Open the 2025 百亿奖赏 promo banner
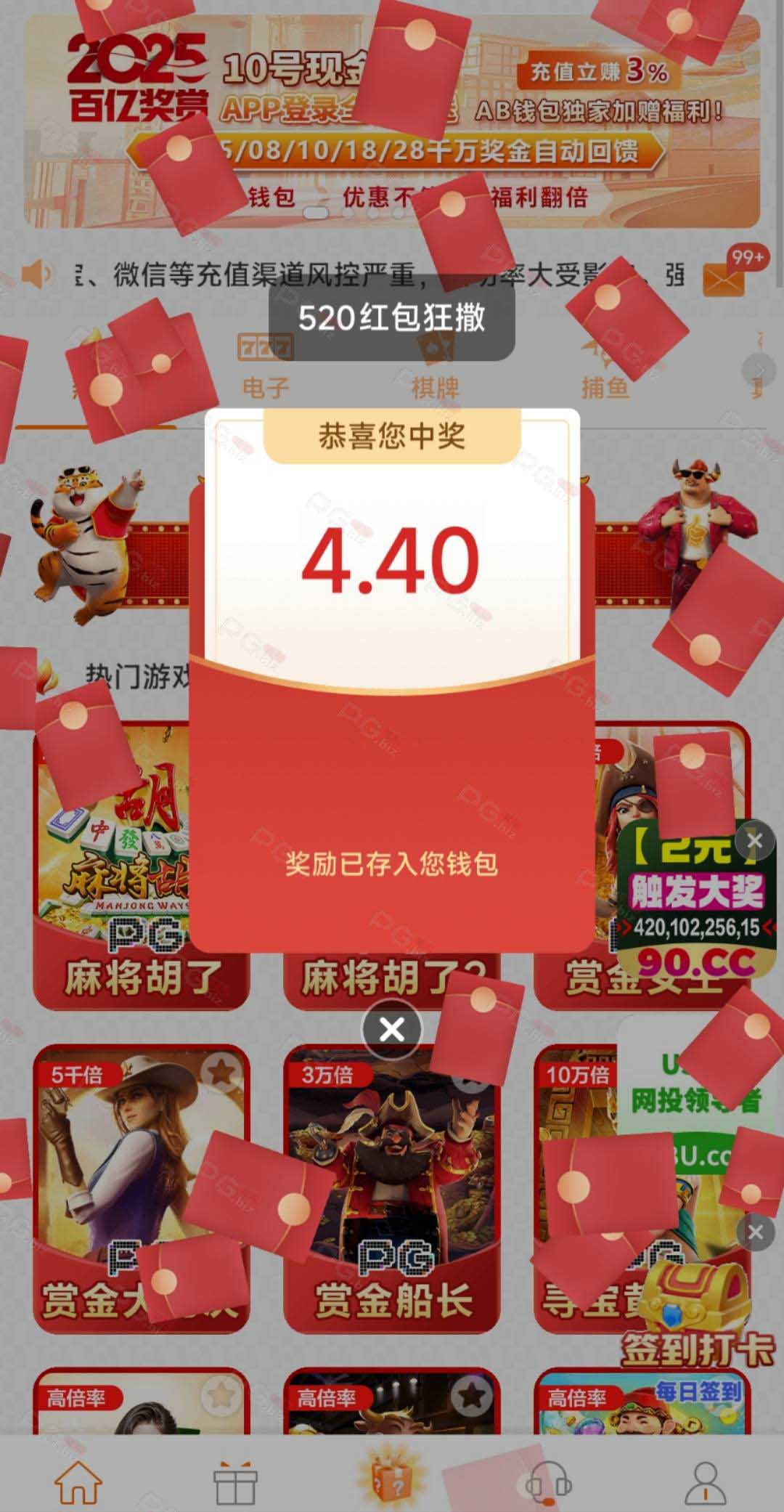 coord(392,120)
